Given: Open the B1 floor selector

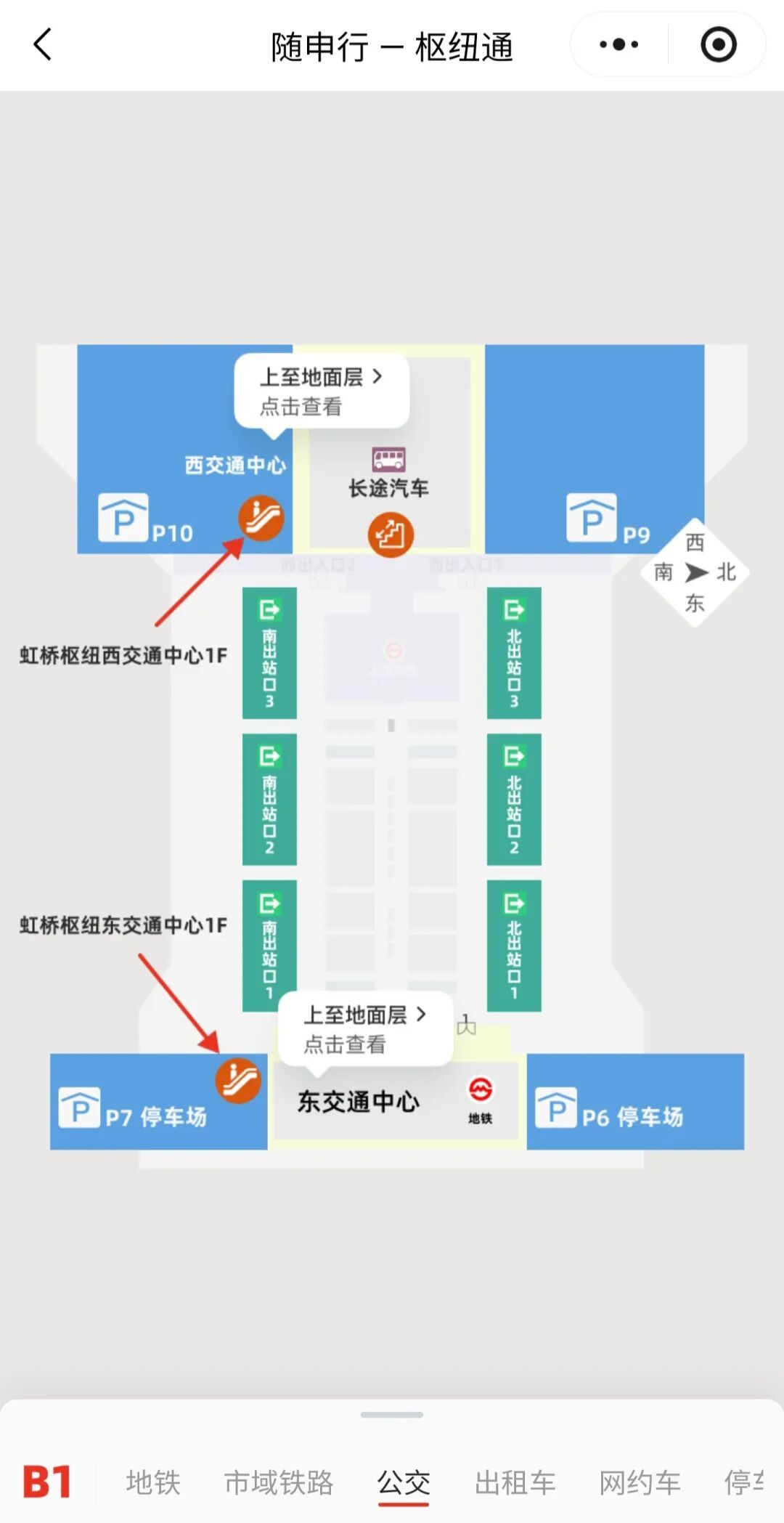Looking at the screenshot, I should [x=47, y=1482].
